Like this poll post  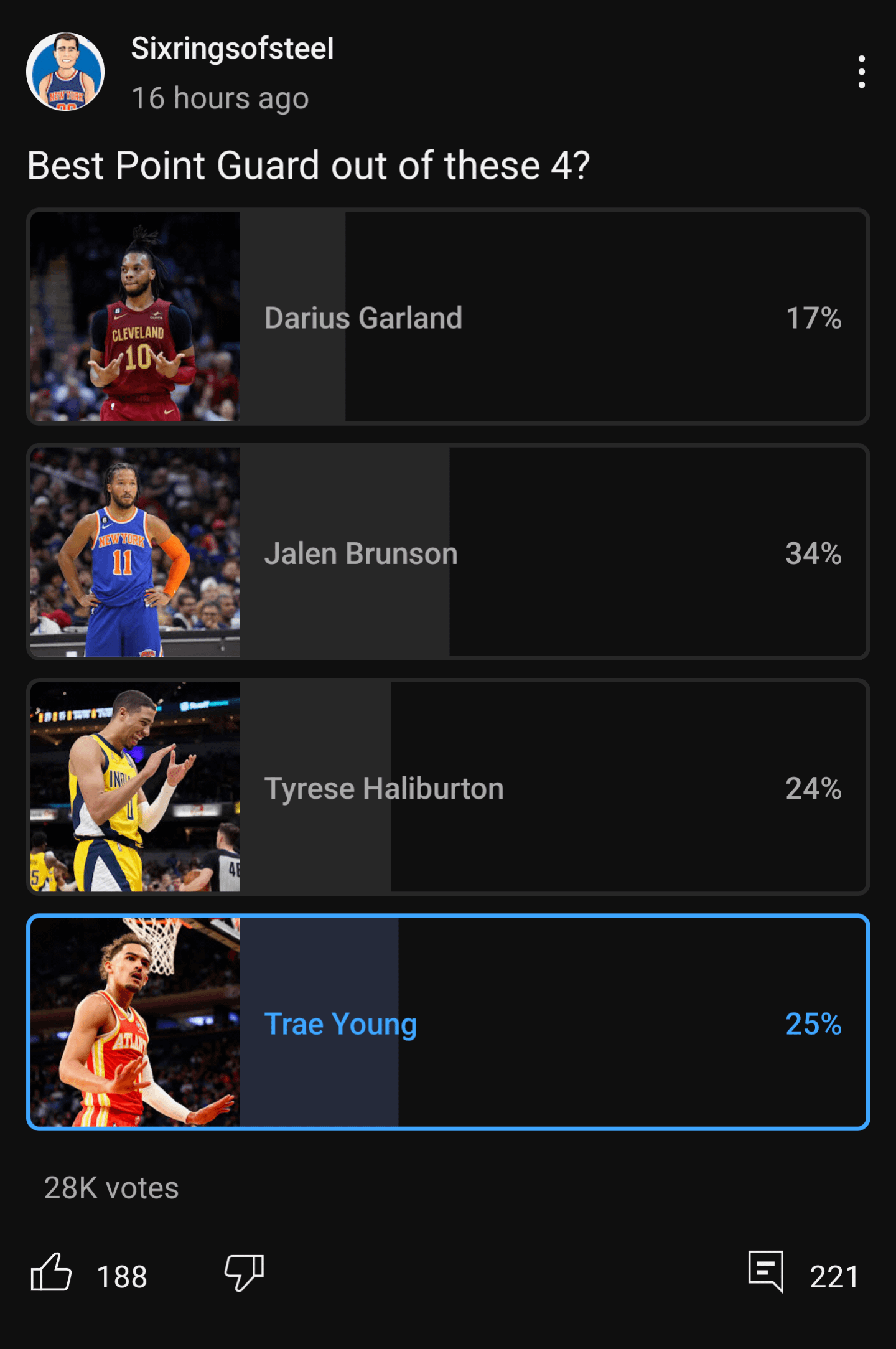[x=52, y=1272]
